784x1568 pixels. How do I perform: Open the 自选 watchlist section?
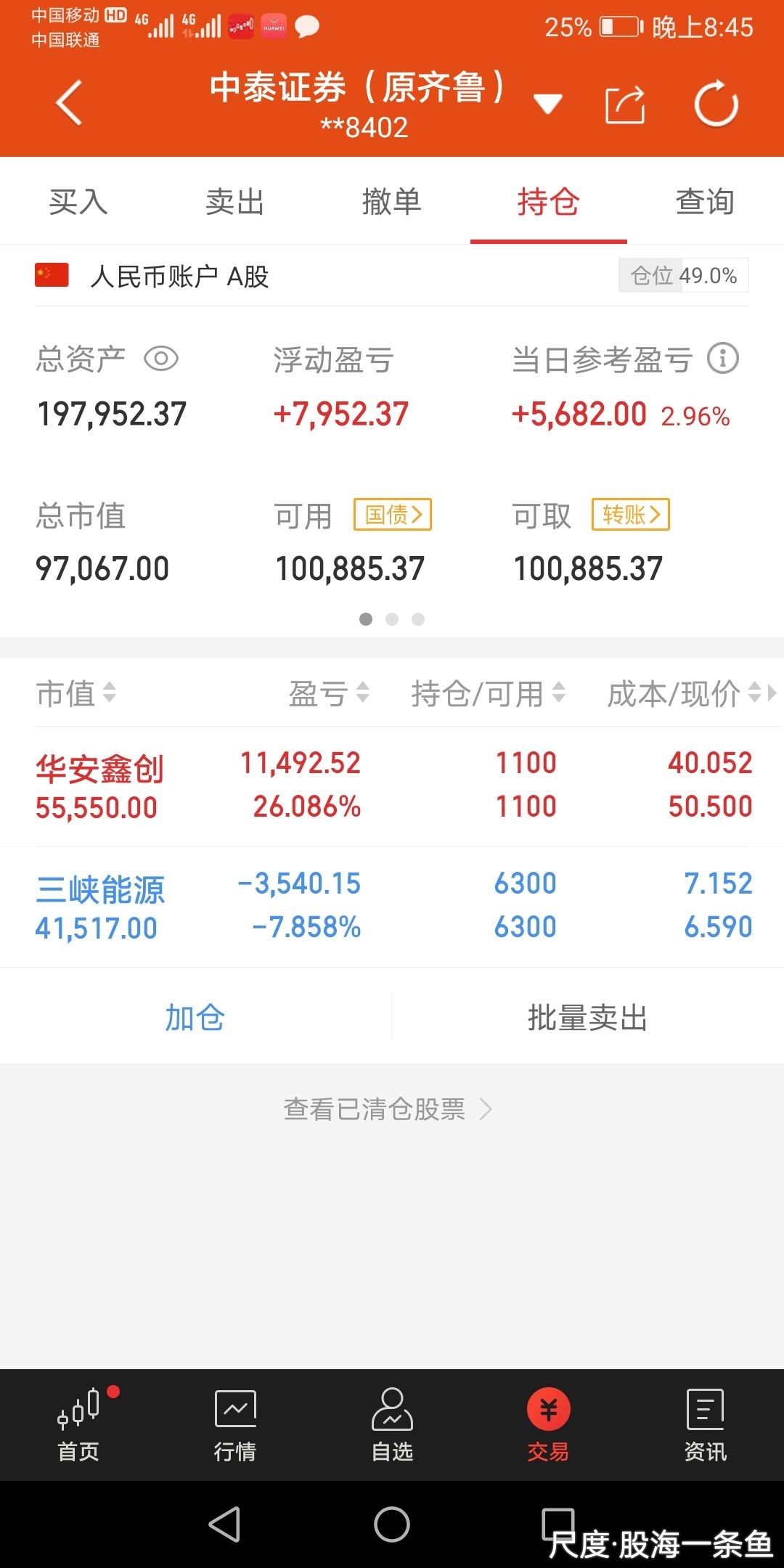coord(391,1423)
